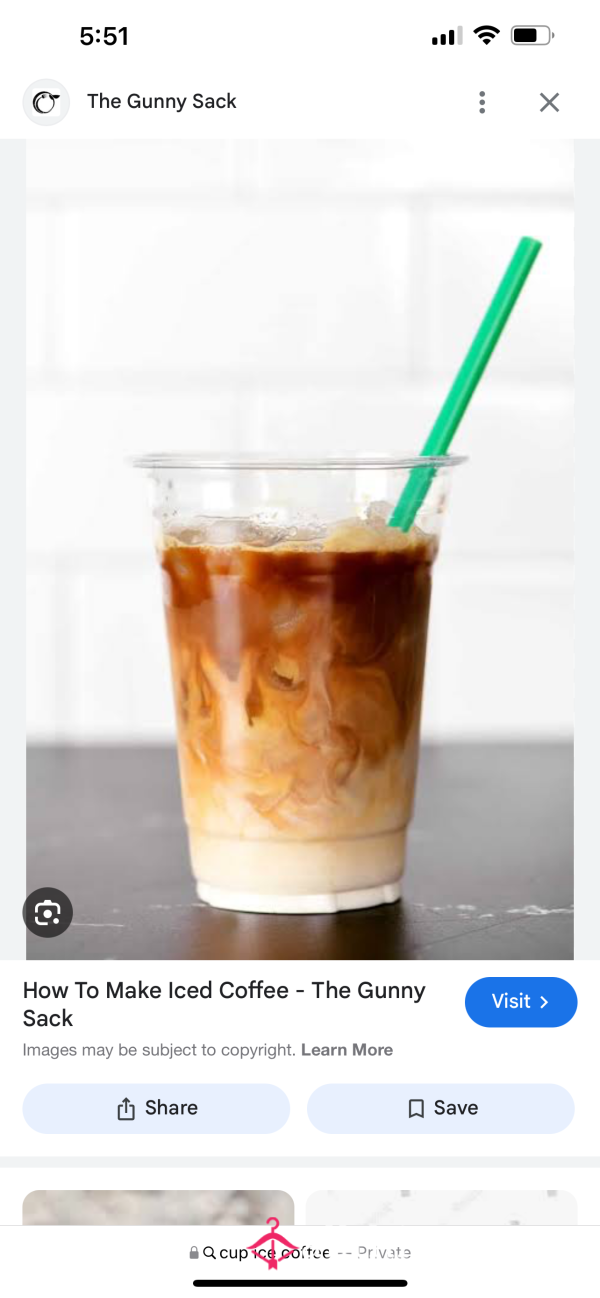Open the second related image below

point(441,1208)
